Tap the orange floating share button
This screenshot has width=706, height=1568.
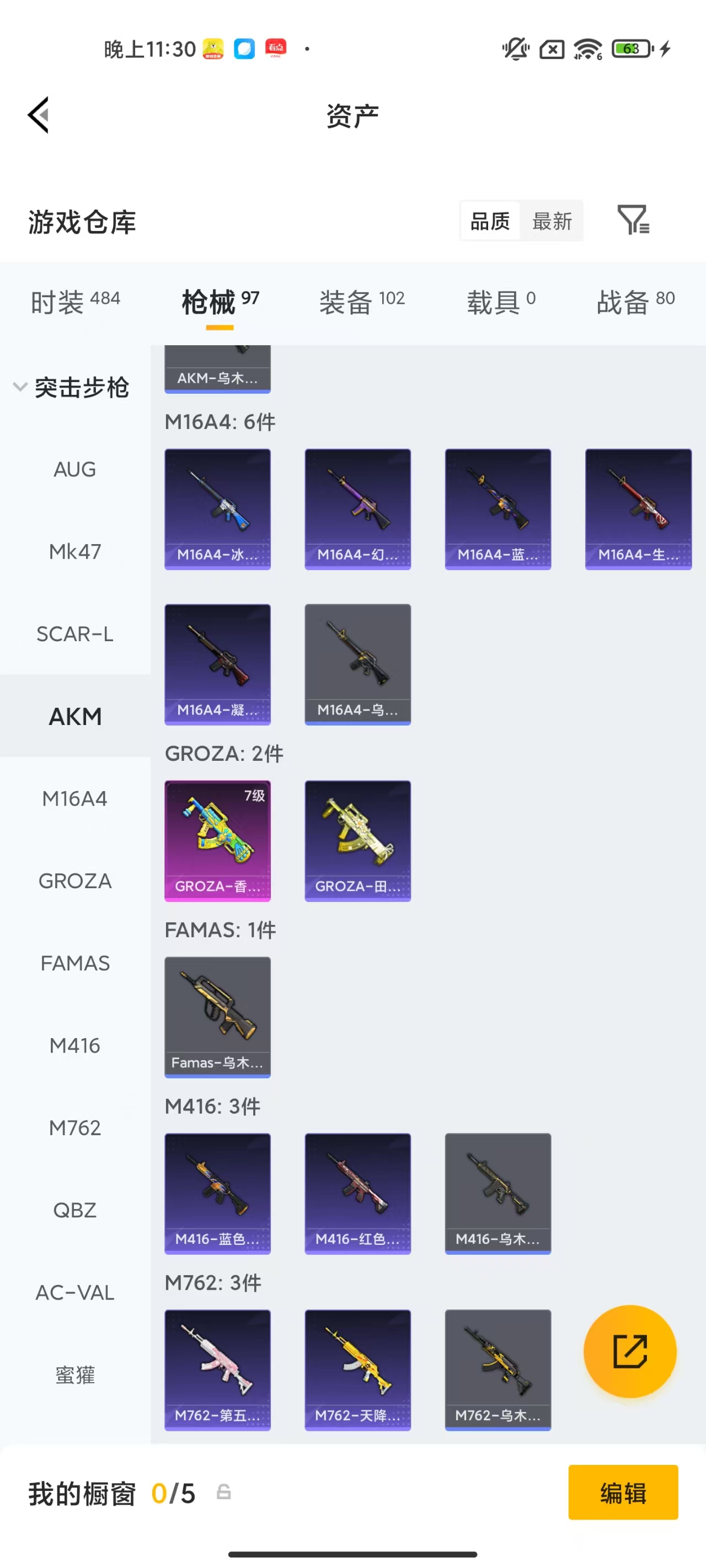pos(630,1351)
